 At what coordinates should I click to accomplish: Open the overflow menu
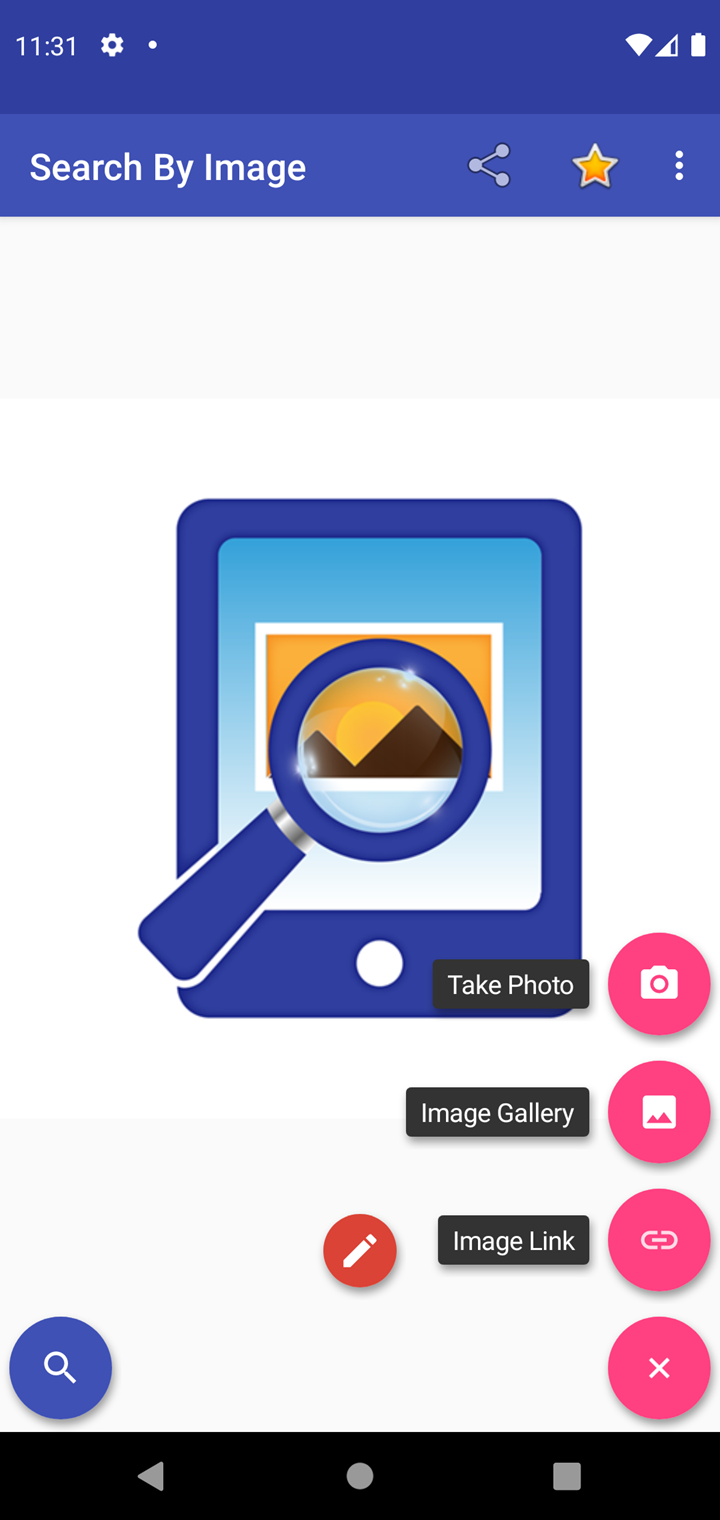coord(679,166)
